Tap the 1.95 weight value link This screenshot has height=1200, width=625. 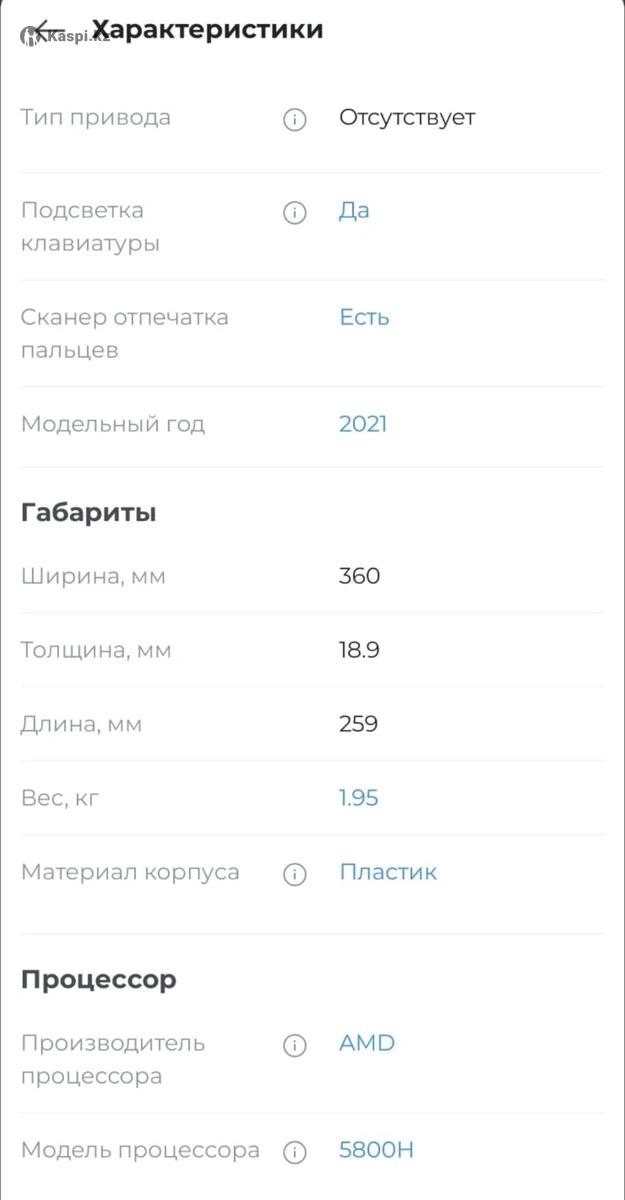359,798
